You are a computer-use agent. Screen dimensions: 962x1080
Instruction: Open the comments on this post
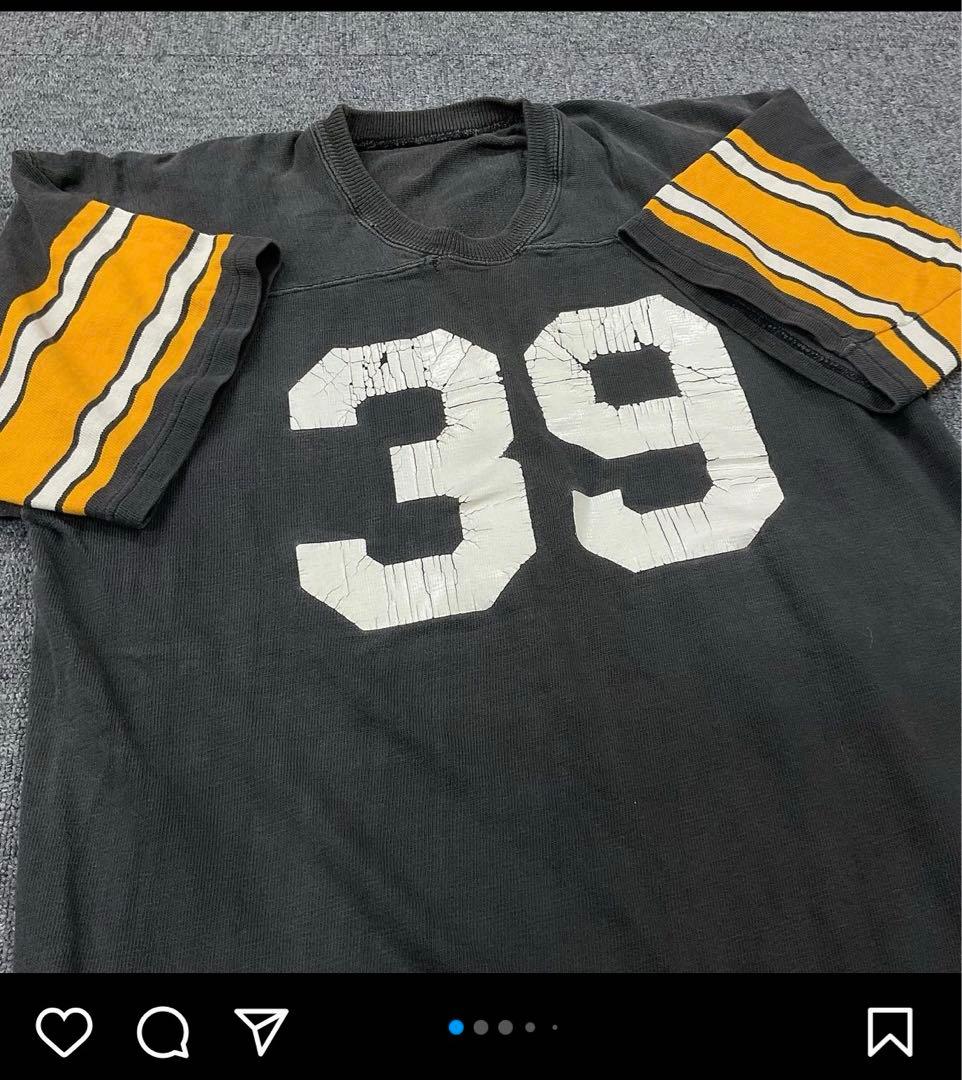[x=163, y=1030]
